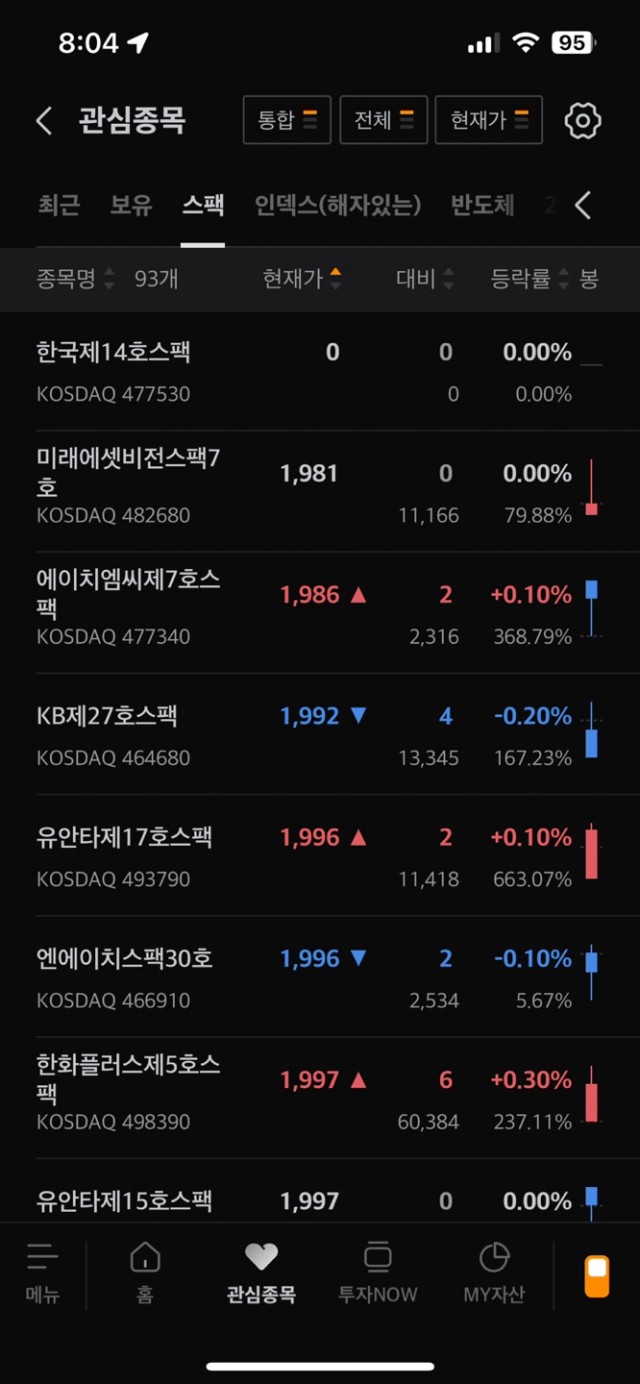Viewport: 640px width, 1384px height.
Task: Open the 전체 filter dropdown
Action: click(x=384, y=120)
